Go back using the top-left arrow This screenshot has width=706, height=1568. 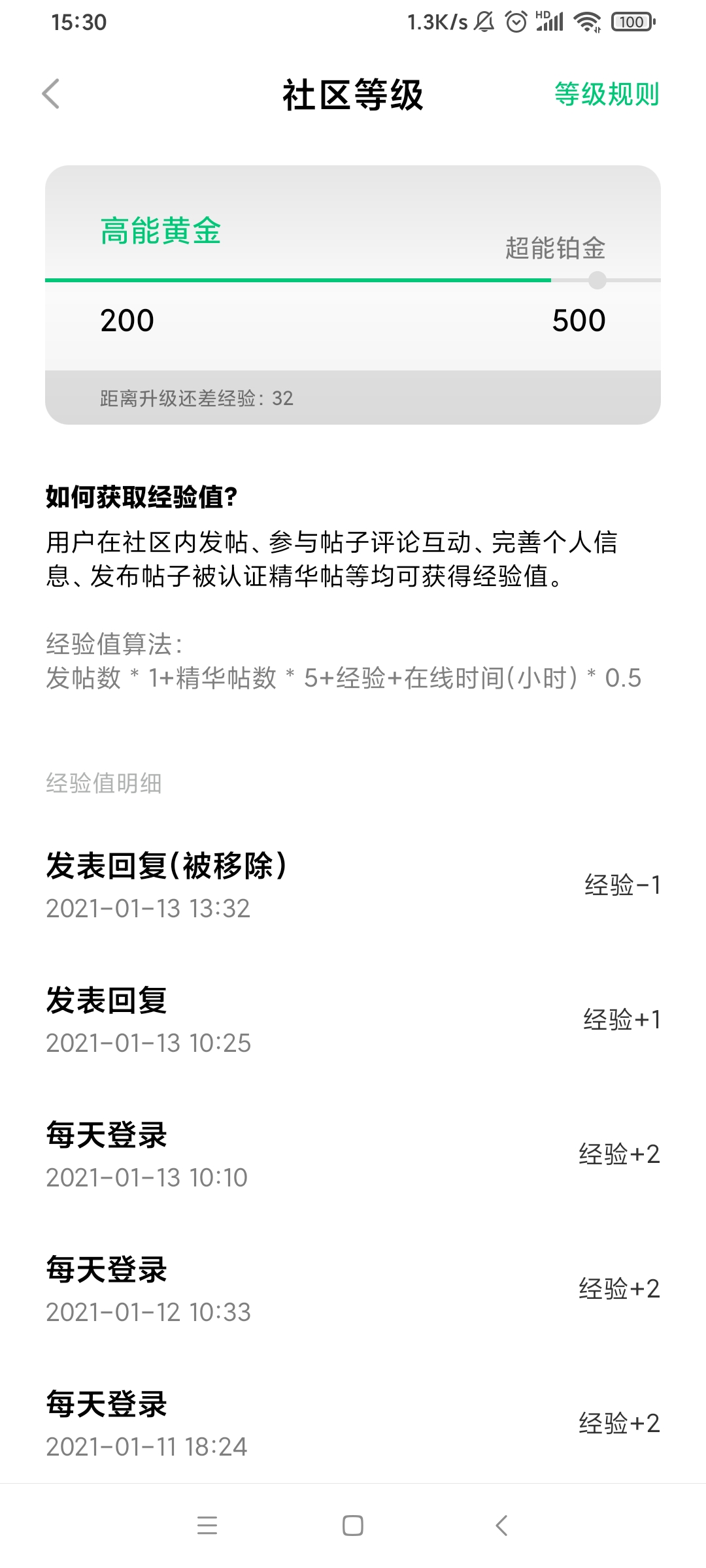pos(51,94)
